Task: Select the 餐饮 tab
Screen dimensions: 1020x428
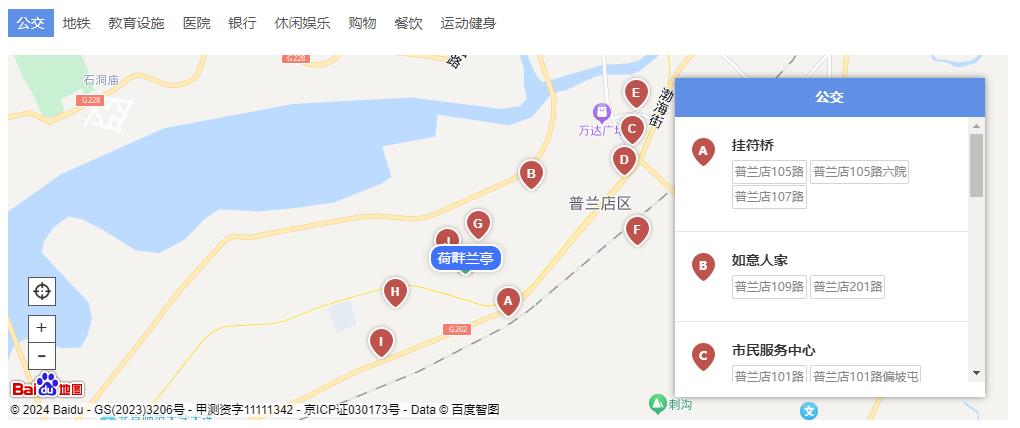Action: [408, 23]
